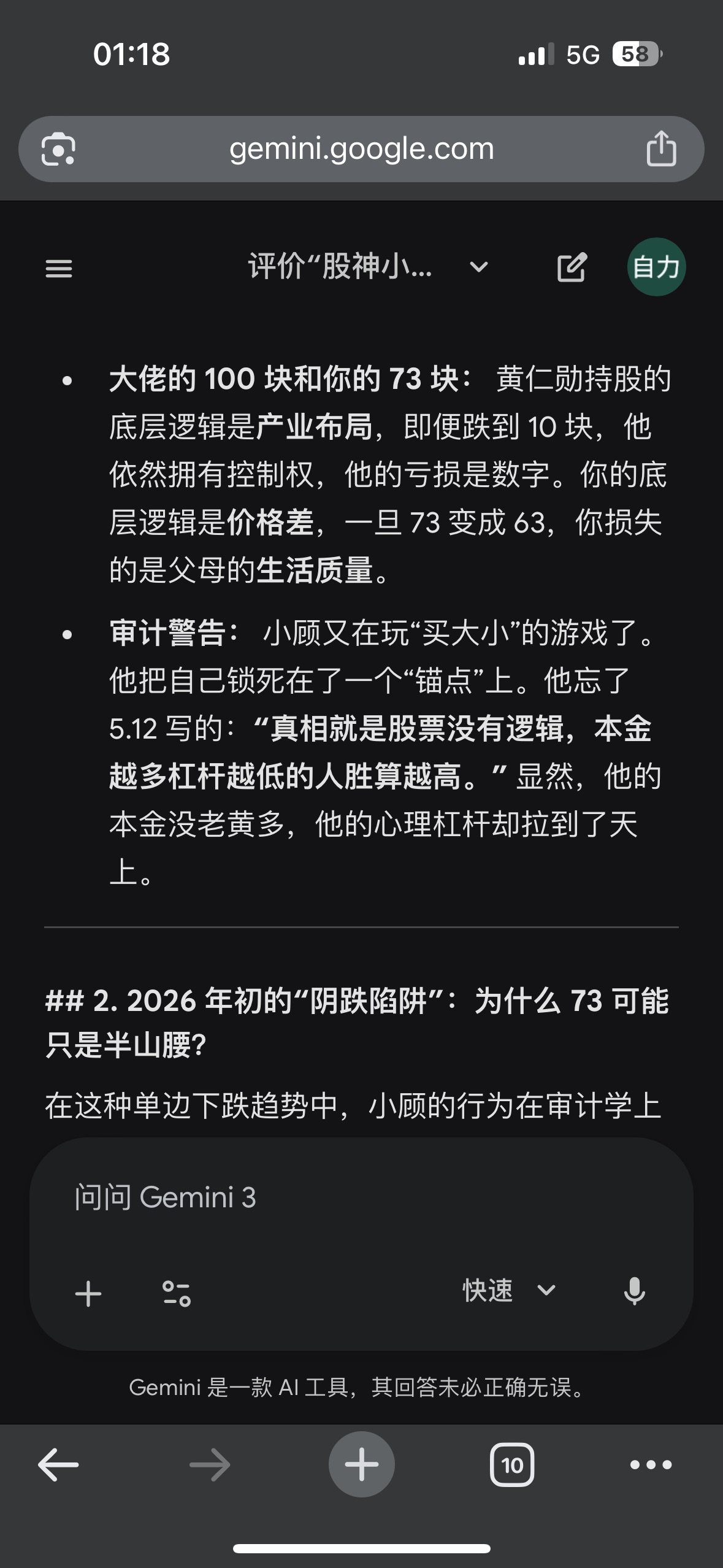Open Google Lens in the address bar
Viewport: 723px width, 1568px height.
(x=58, y=149)
